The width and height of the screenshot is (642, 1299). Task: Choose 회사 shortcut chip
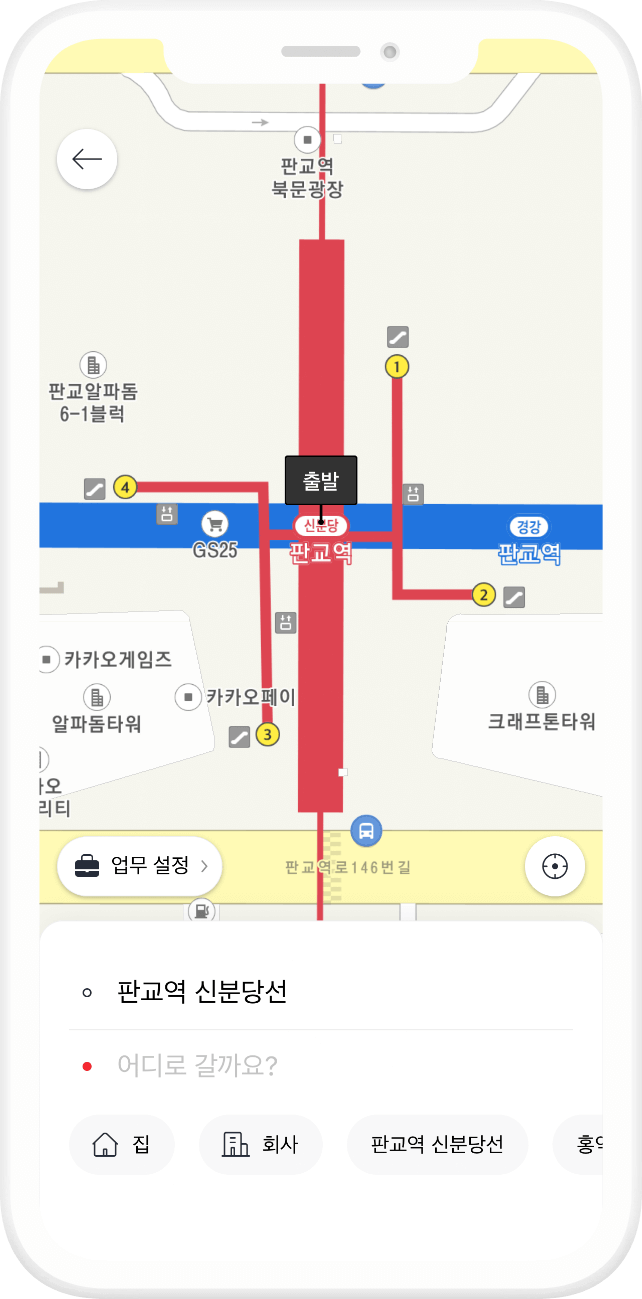[260, 1145]
